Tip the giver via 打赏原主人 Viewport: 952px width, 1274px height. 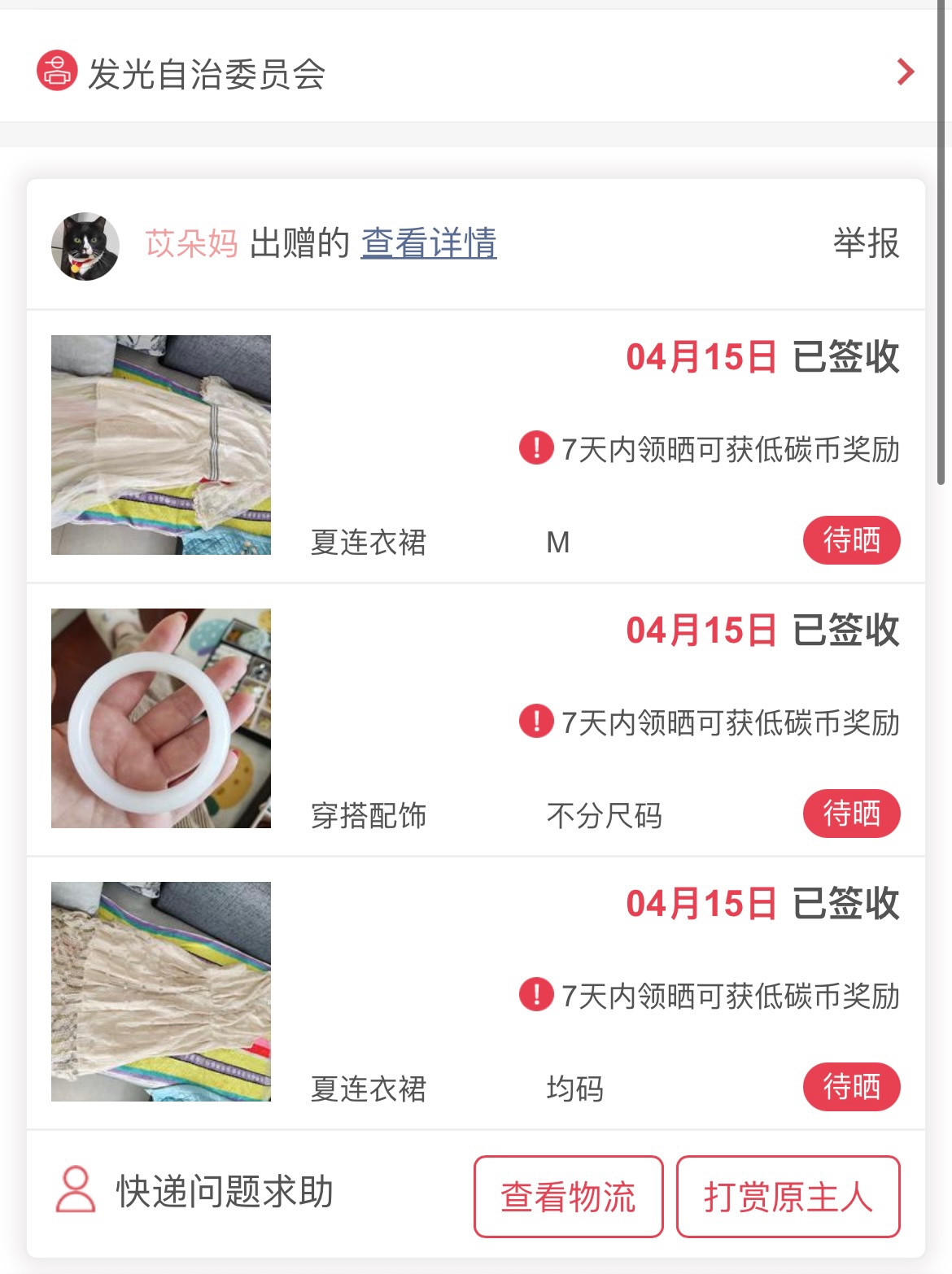(788, 1197)
